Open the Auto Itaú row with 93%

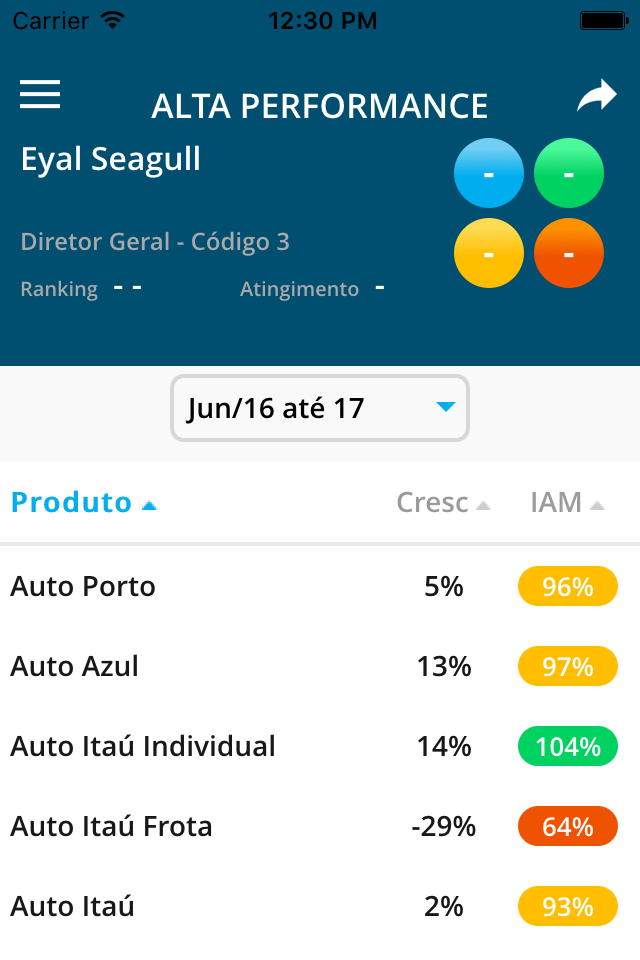[320, 906]
